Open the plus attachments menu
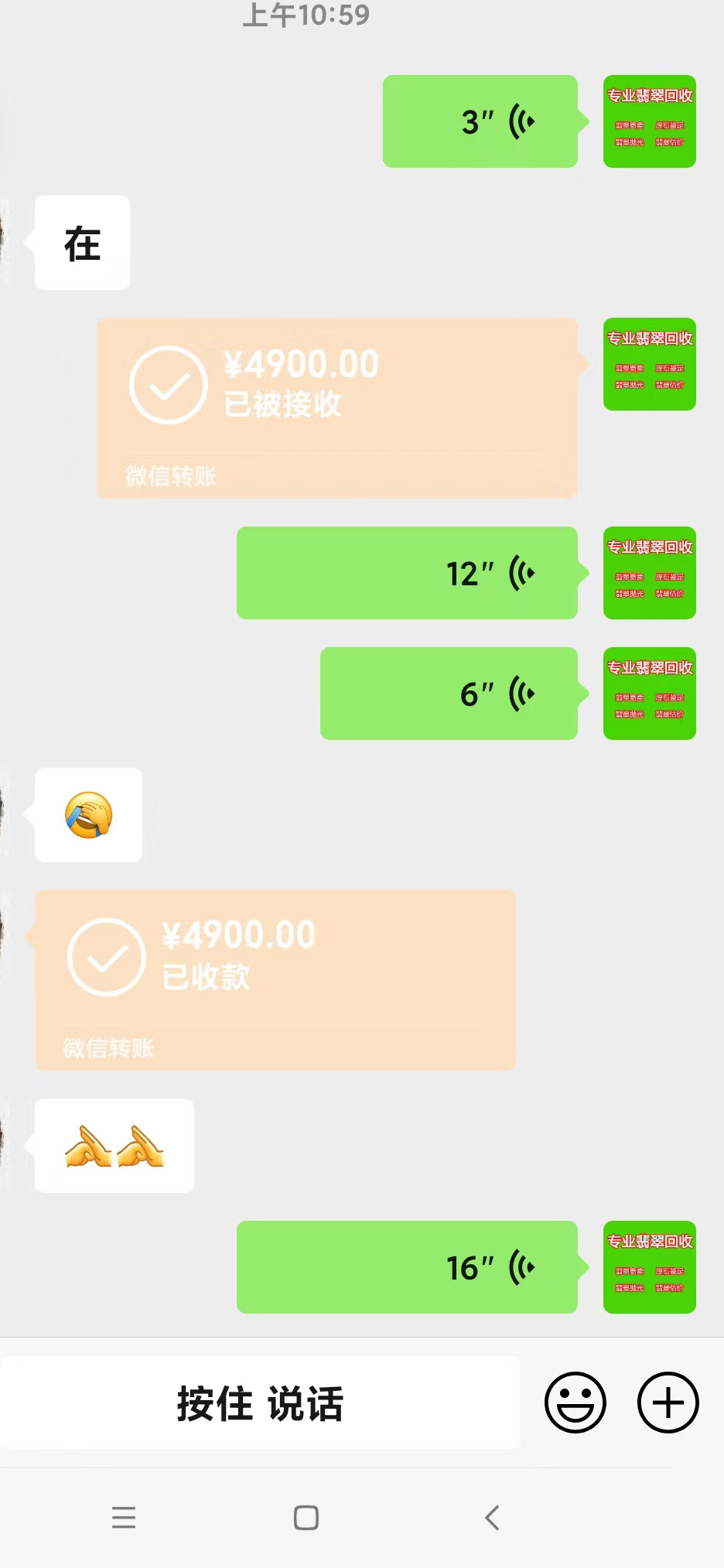The width and height of the screenshot is (724, 1568). 668,1403
